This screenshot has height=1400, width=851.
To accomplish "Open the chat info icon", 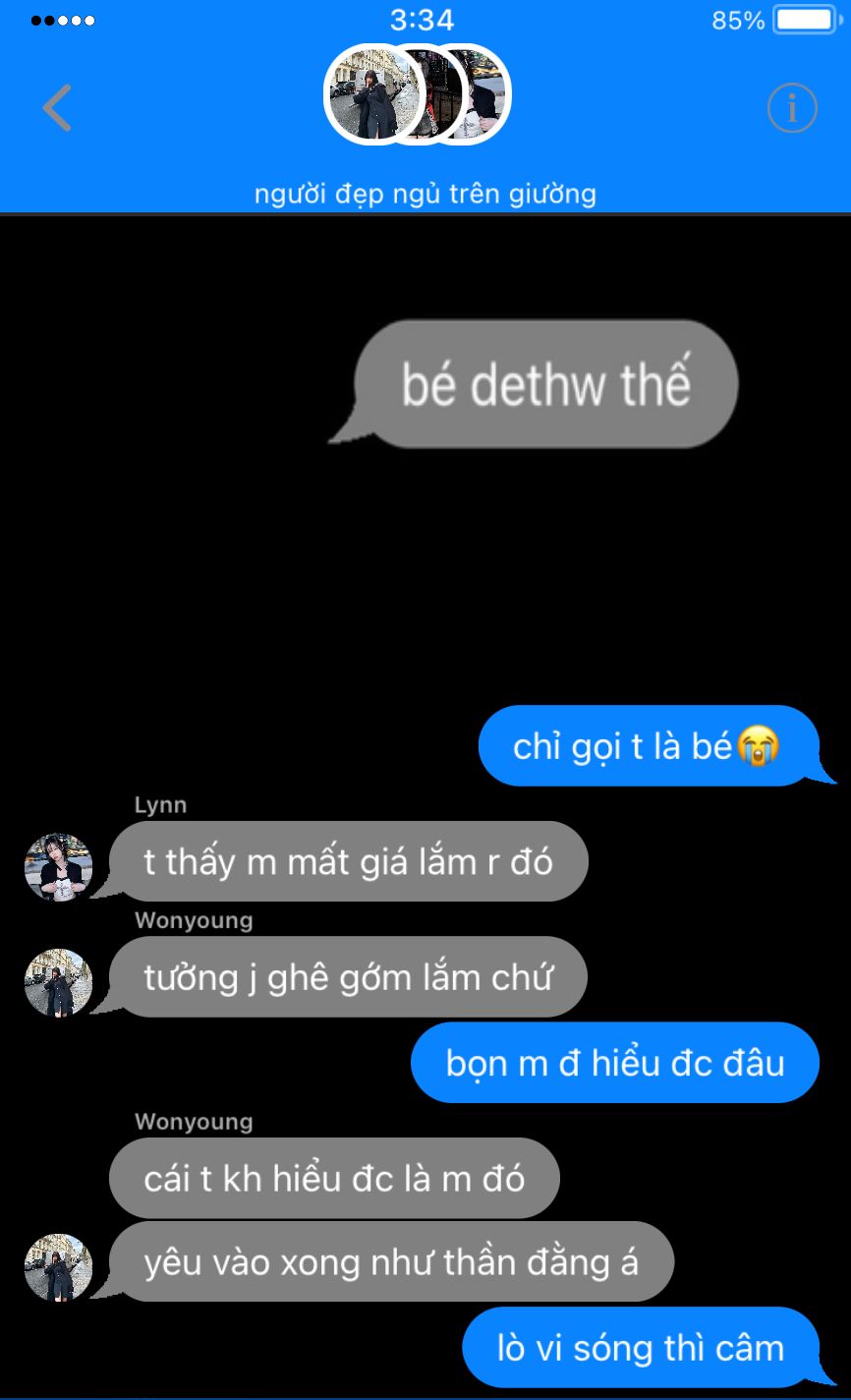I will coord(792,108).
